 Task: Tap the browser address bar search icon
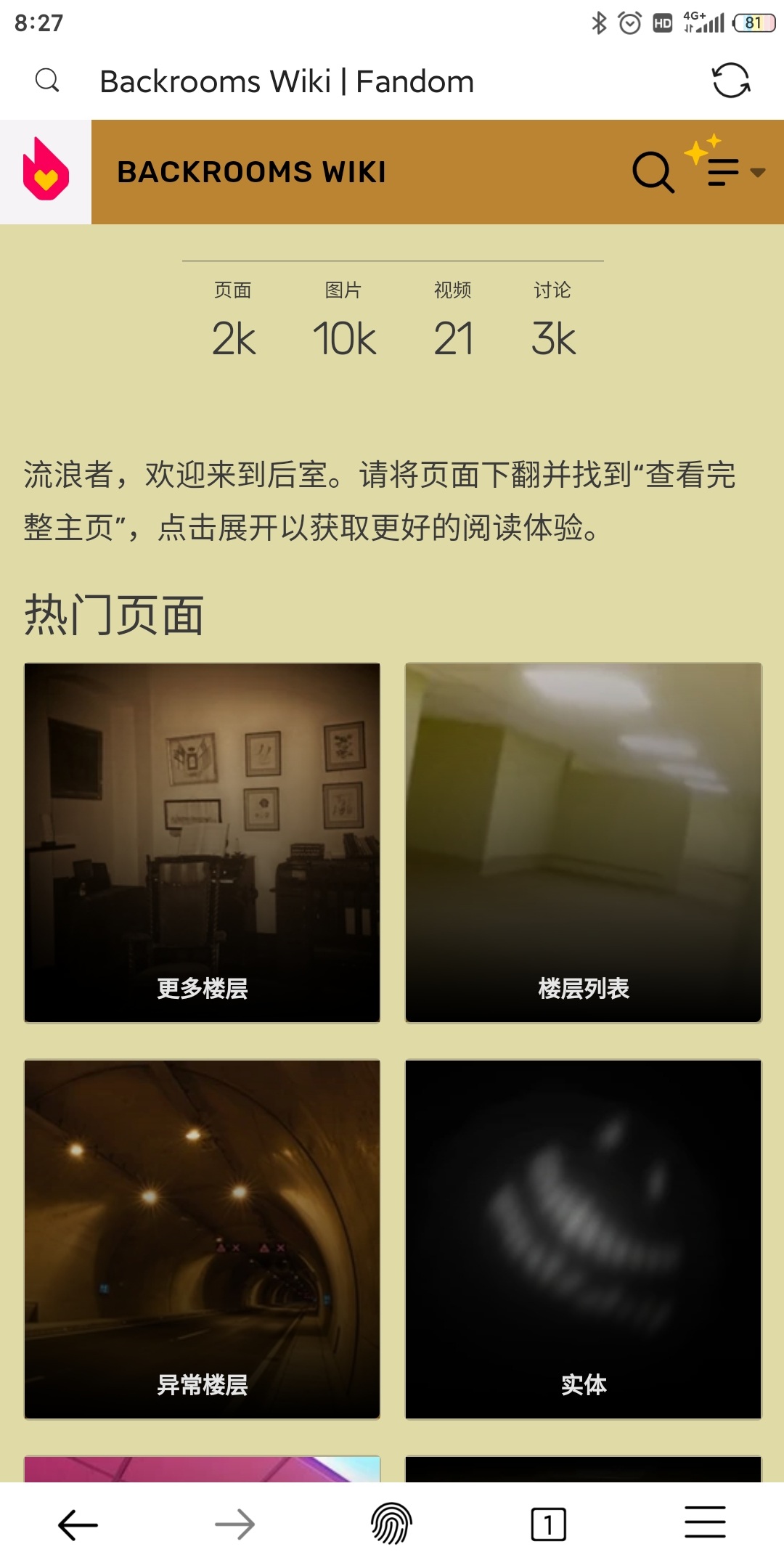click(47, 80)
